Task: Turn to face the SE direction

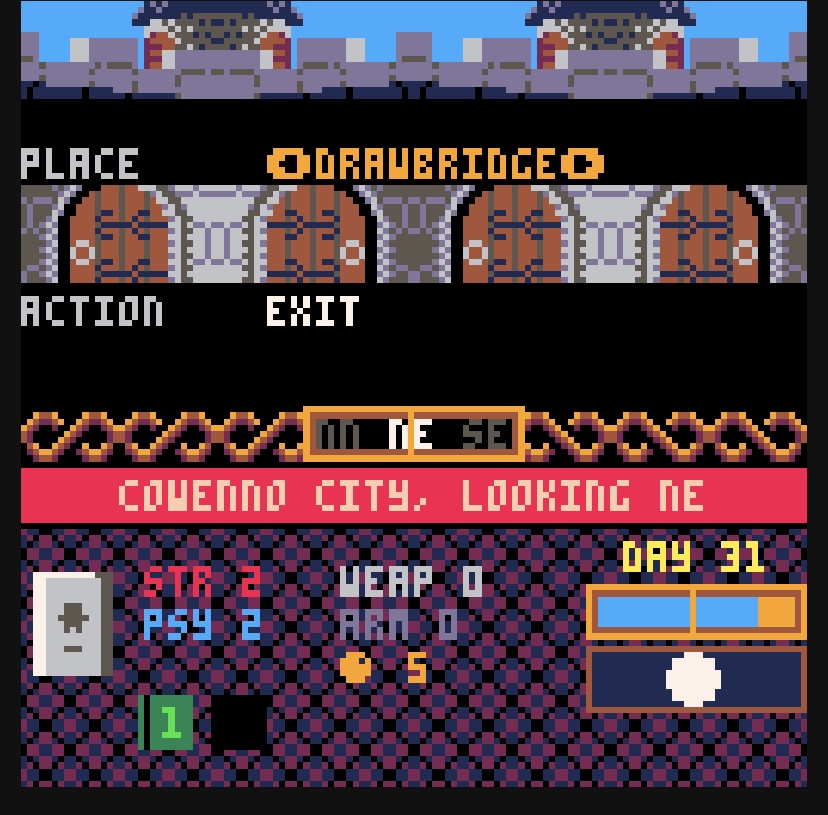Action: click(486, 435)
